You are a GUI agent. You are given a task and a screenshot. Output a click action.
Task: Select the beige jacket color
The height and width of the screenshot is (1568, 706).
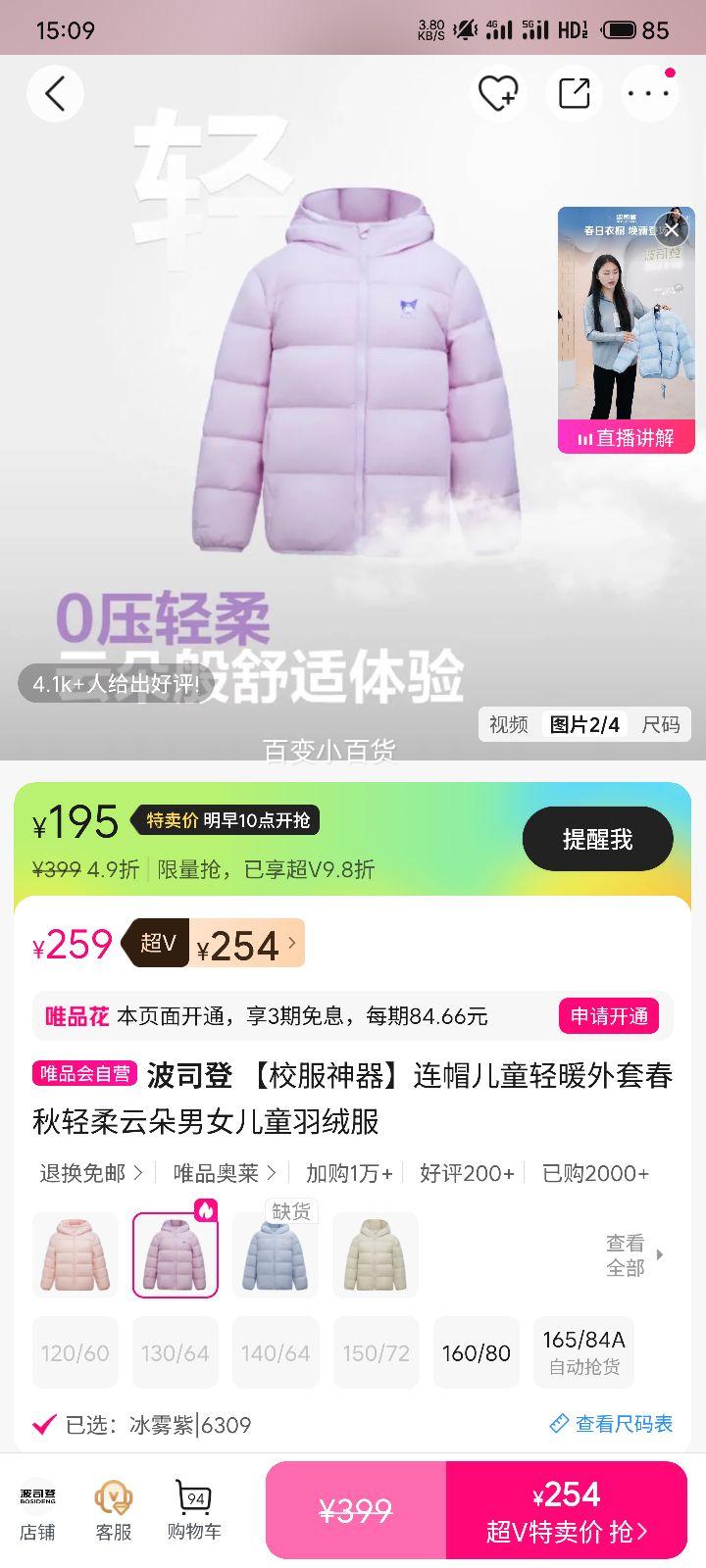pyautogui.click(x=376, y=1254)
